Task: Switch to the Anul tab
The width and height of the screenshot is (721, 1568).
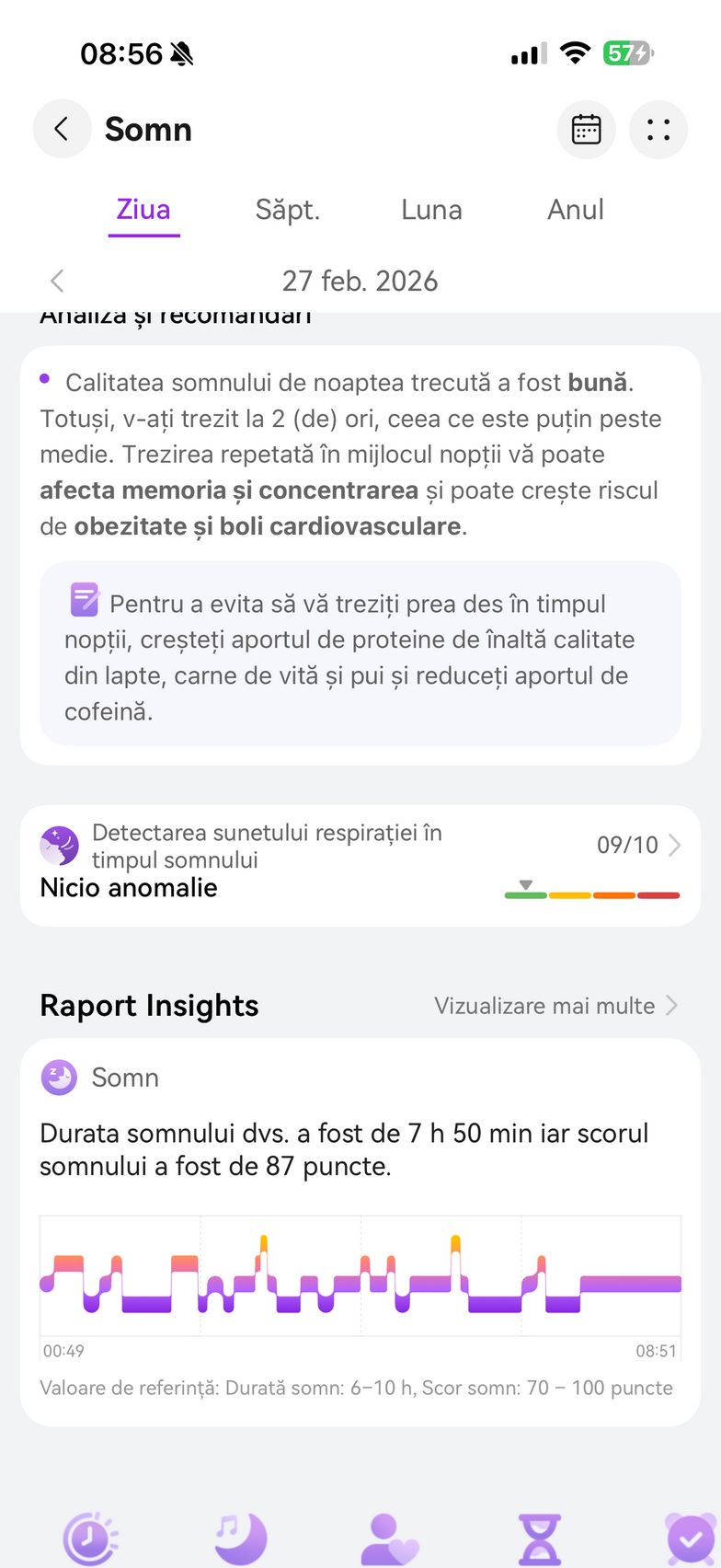Action: click(576, 210)
